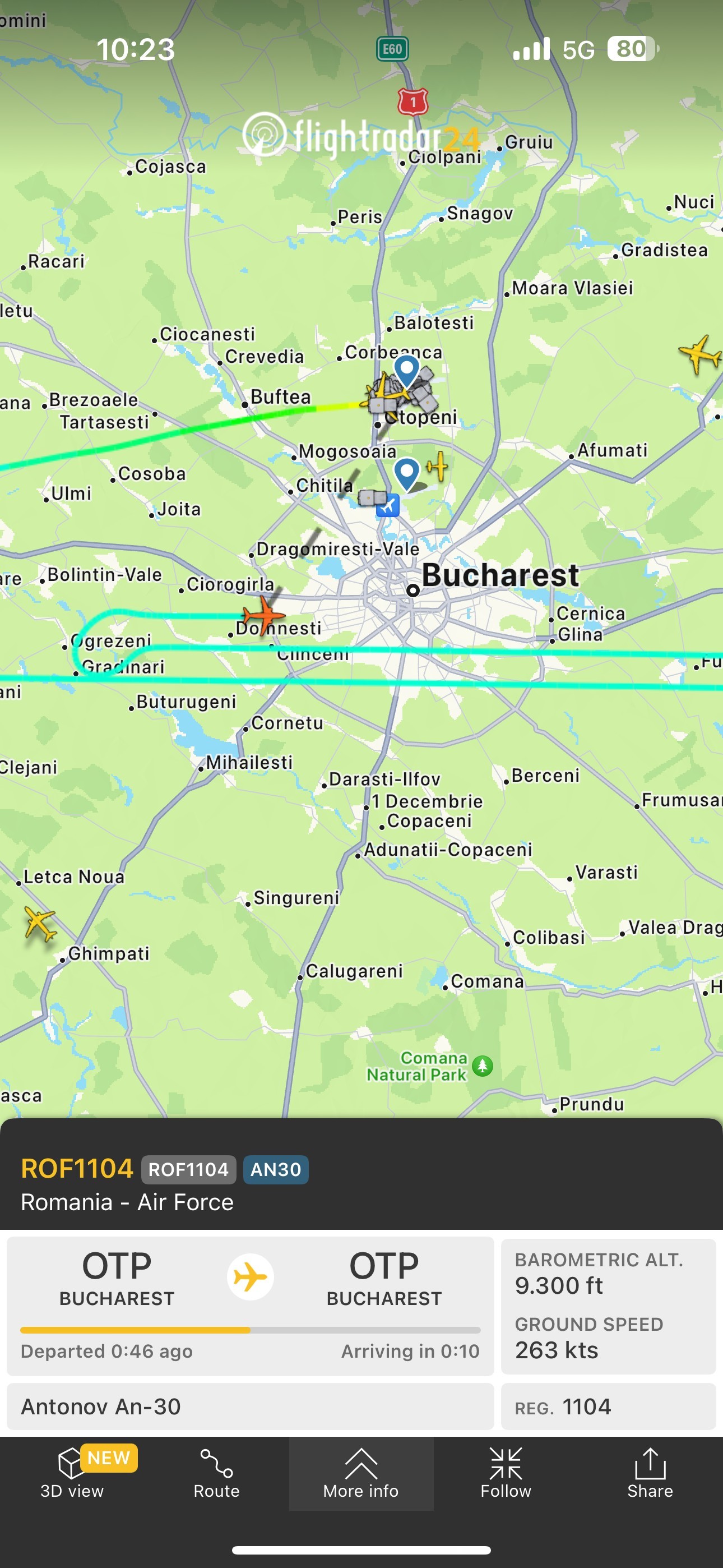Select the yellow plane near Gradistea
Screen dimensions: 723x1568
[x=700, y=353]
